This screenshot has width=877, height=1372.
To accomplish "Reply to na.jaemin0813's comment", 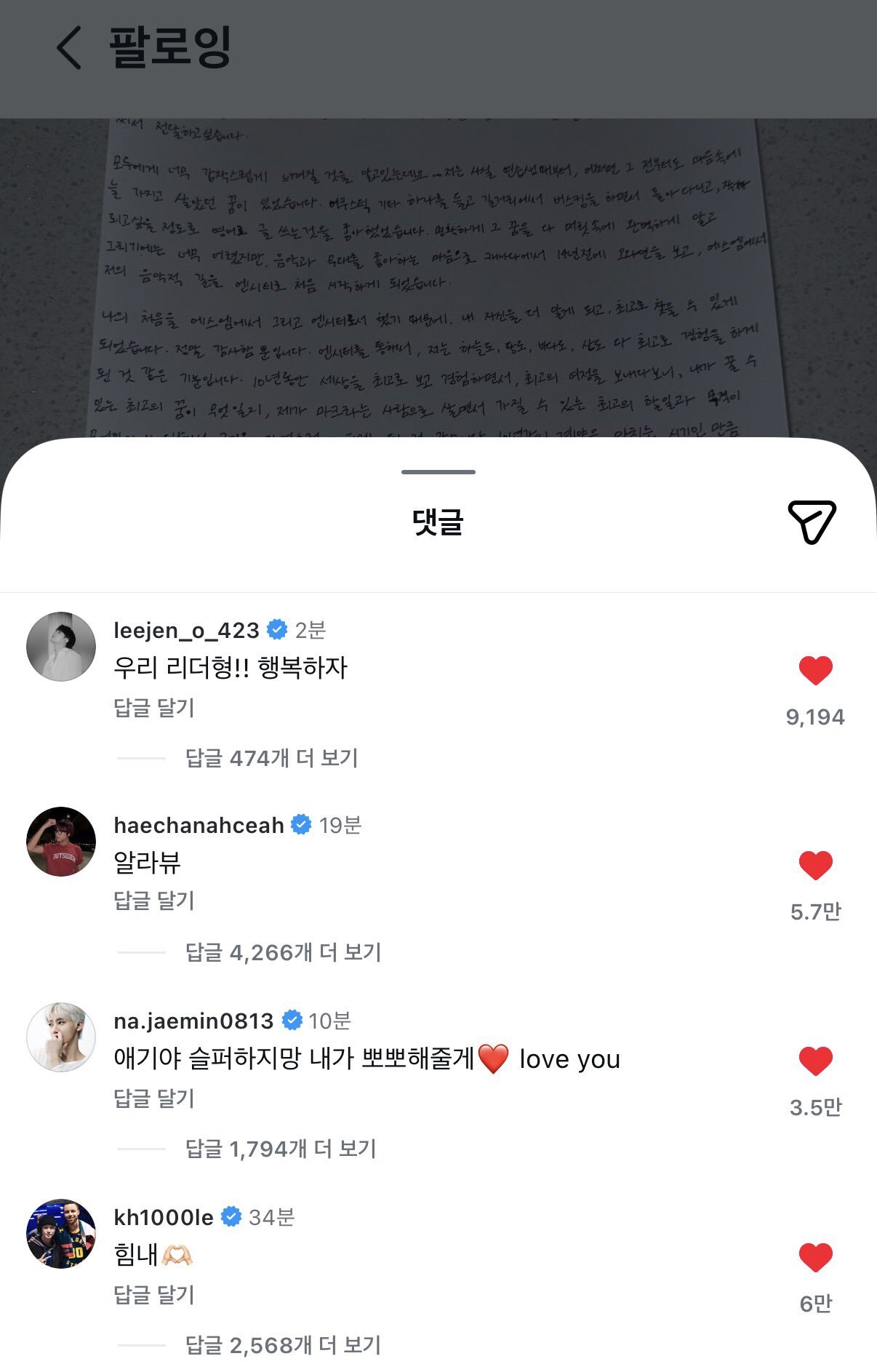I will (x=154, y=1098).
